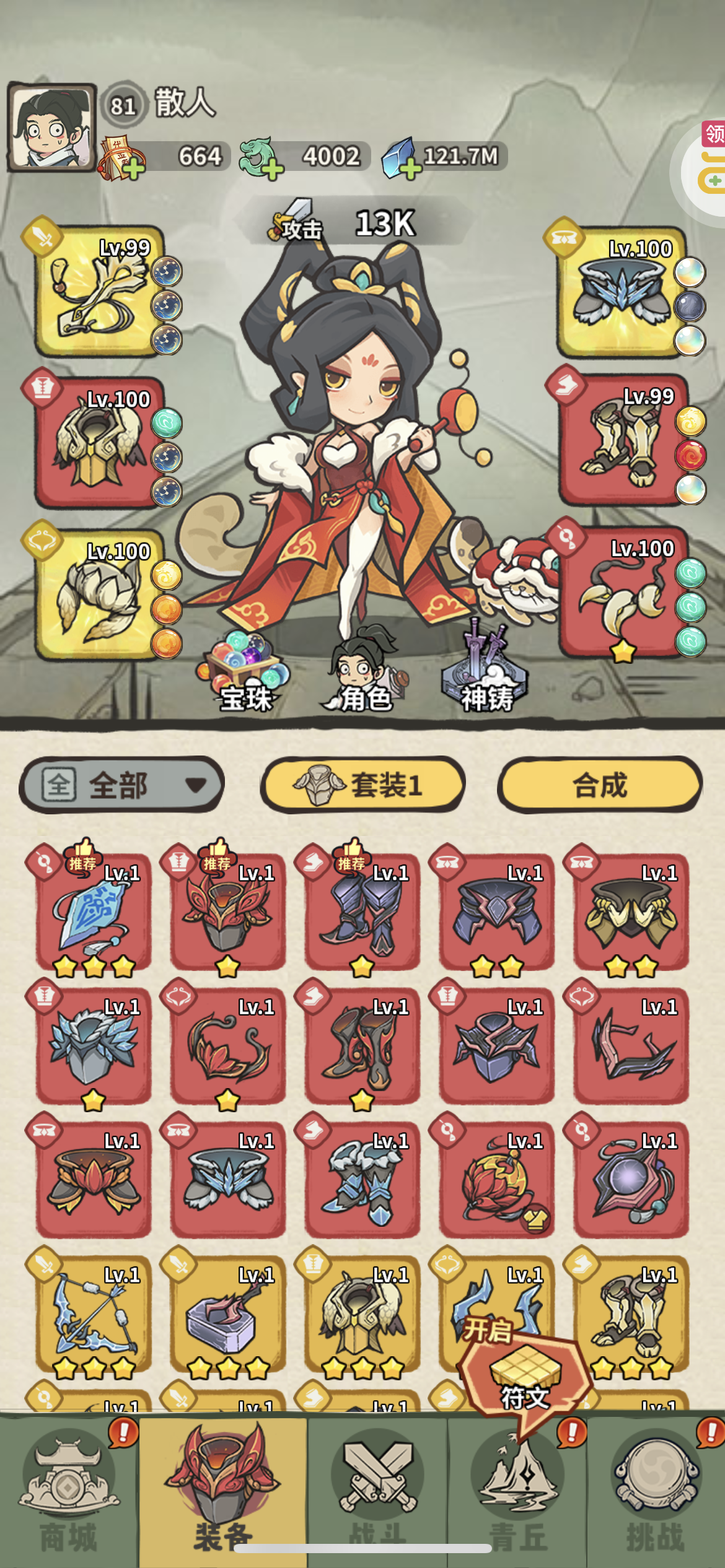Add more ingots with the plus icon
725x1568 pixels.
[x=133, y=167]
